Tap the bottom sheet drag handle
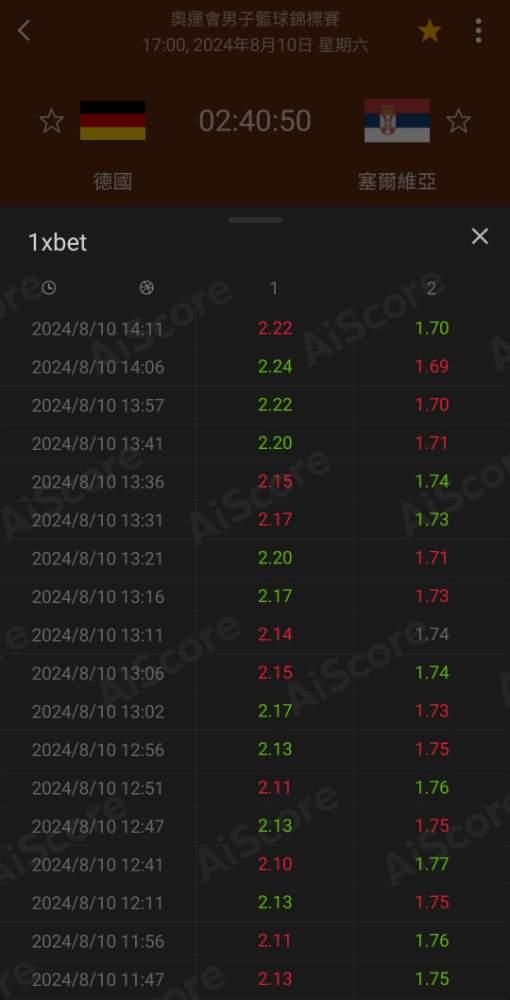Screen dimensions: 510x1000 (255, 220)
